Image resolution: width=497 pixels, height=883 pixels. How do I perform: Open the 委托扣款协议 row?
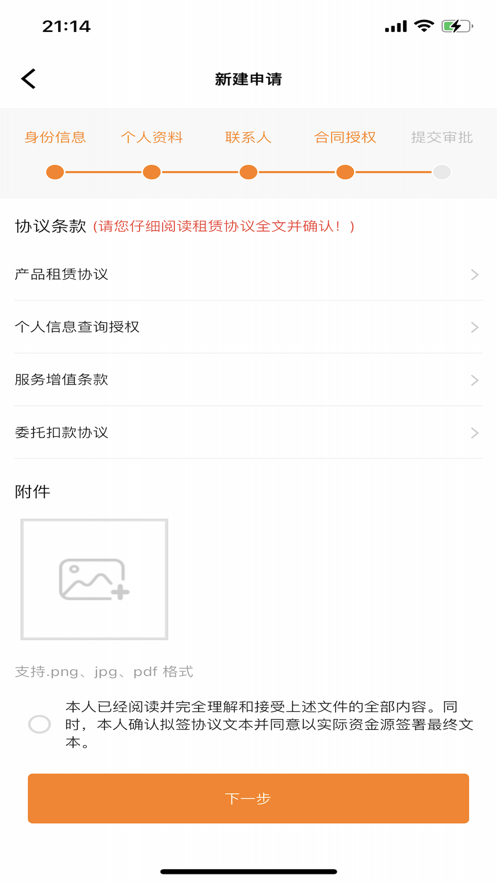[x=248, y=432]
